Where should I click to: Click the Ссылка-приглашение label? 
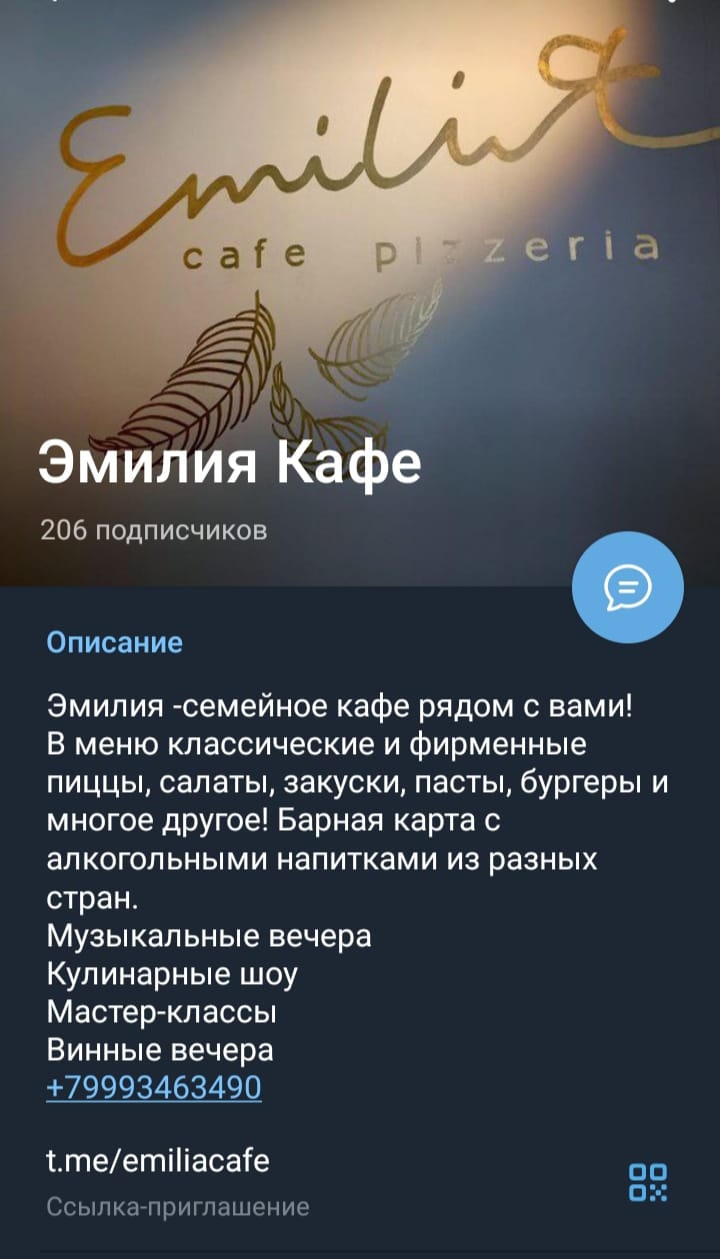point(173,1205)
